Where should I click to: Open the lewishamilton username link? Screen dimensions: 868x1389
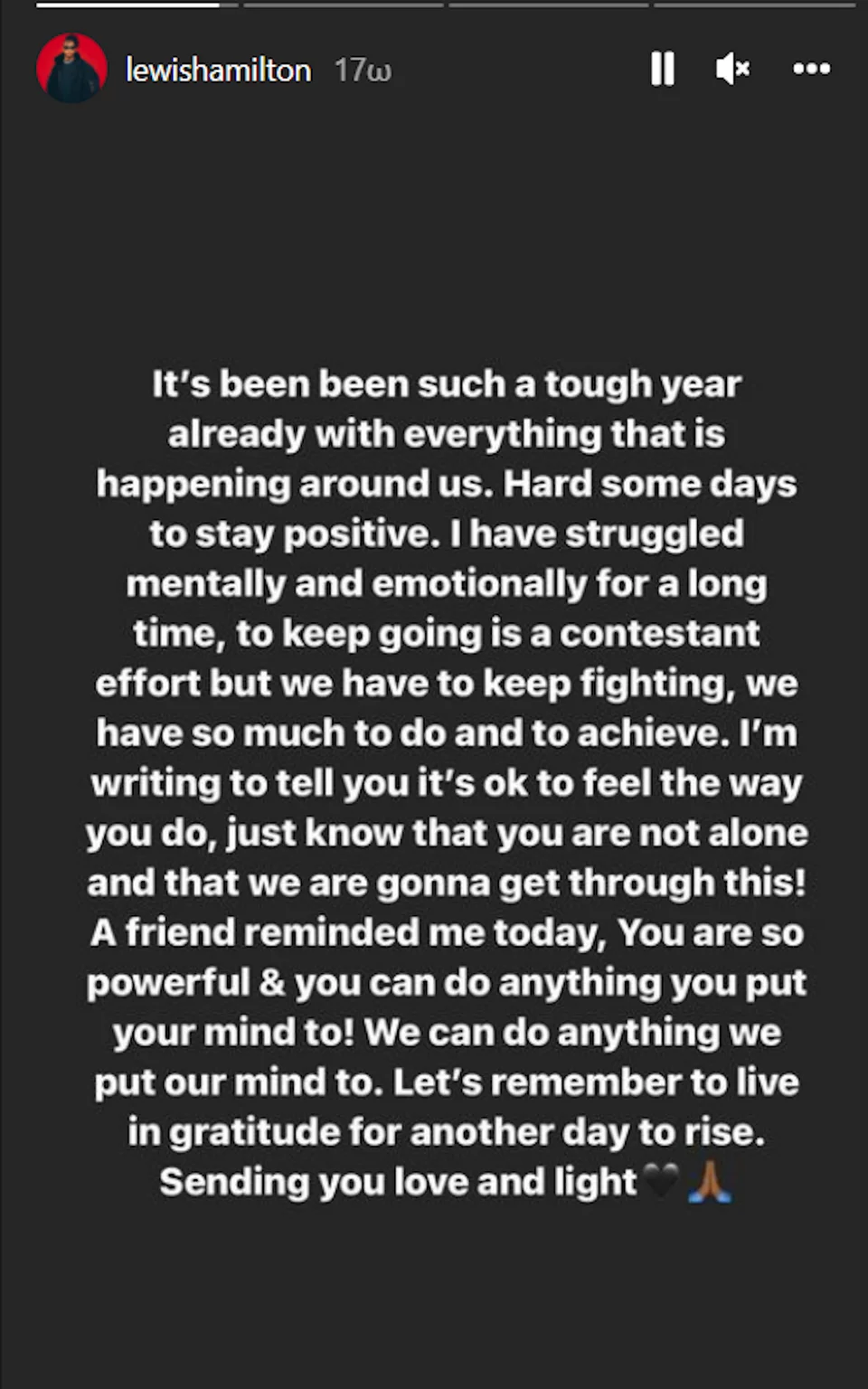point(218,71)
